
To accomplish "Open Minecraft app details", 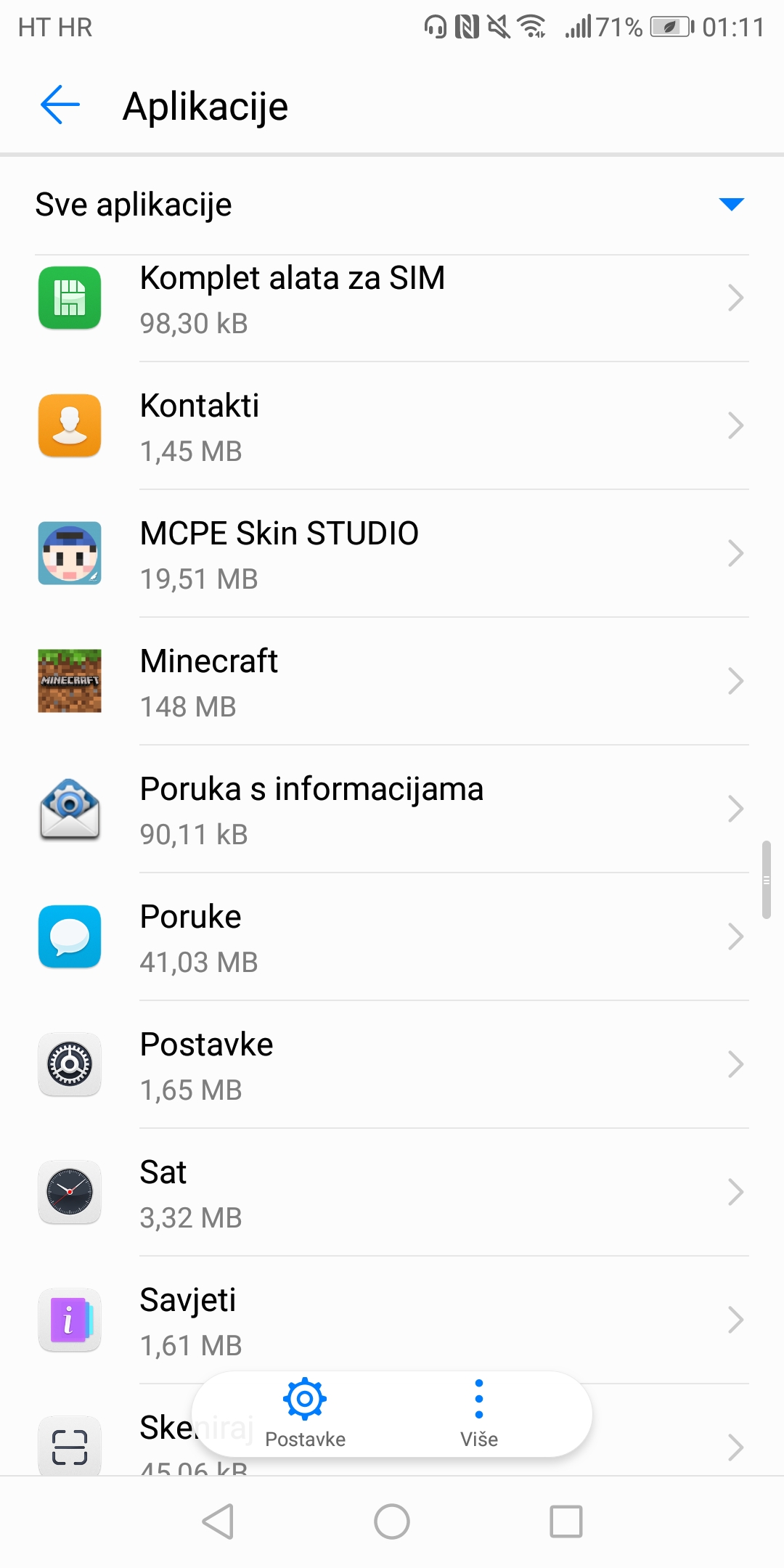I will pos(392,682).
